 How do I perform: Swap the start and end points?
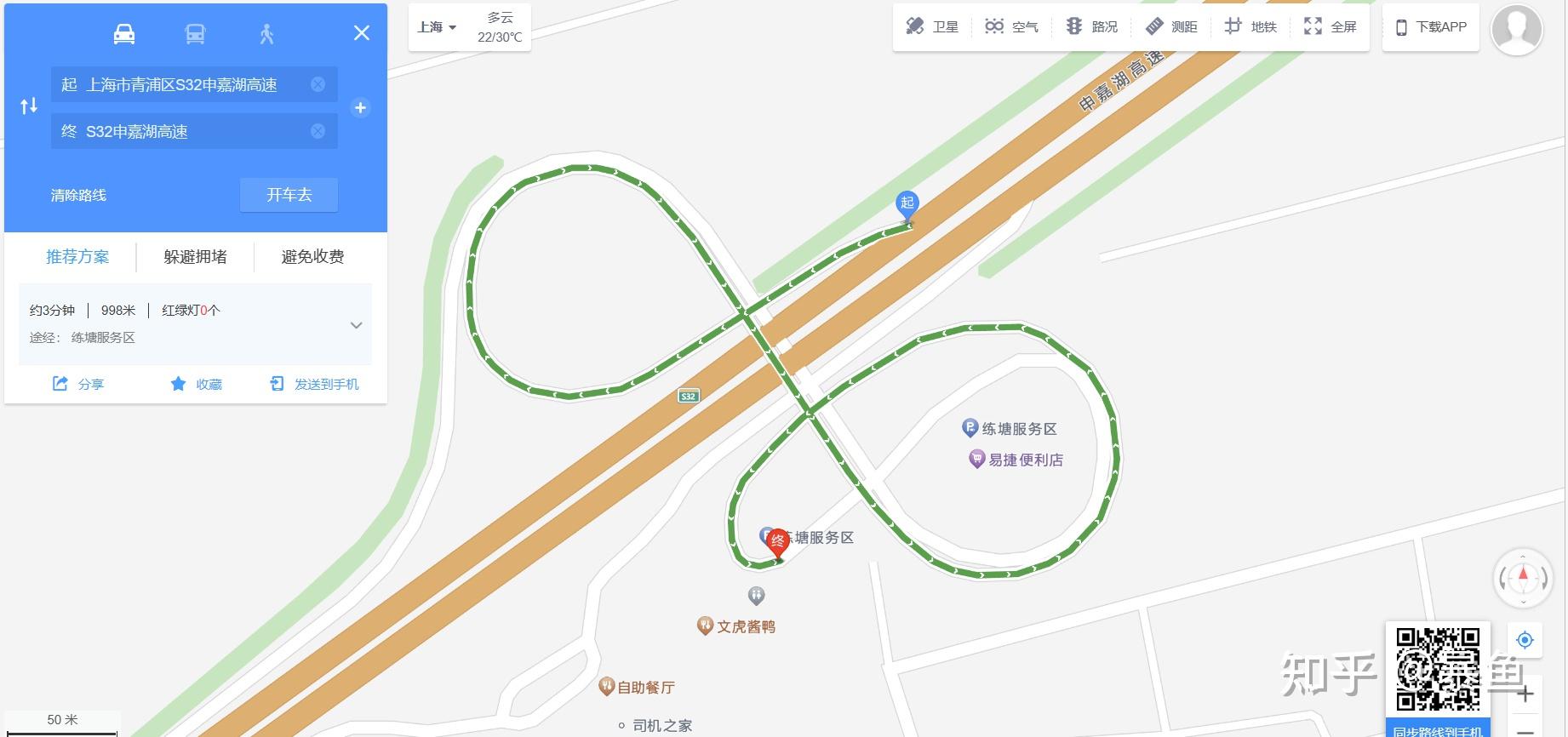tap(29, 106)
